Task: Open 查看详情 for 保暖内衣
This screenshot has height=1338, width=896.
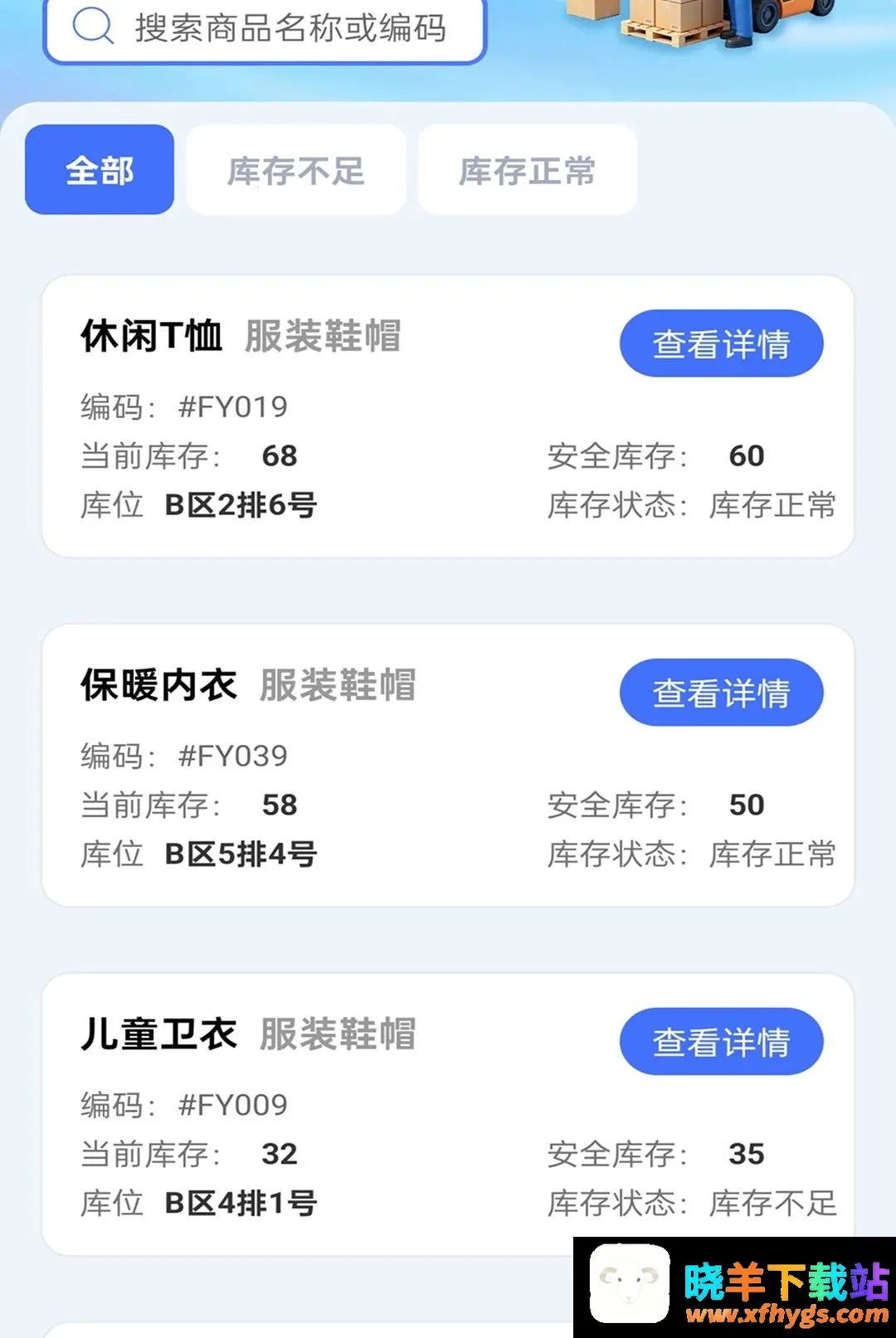Action: click(721, 693)
